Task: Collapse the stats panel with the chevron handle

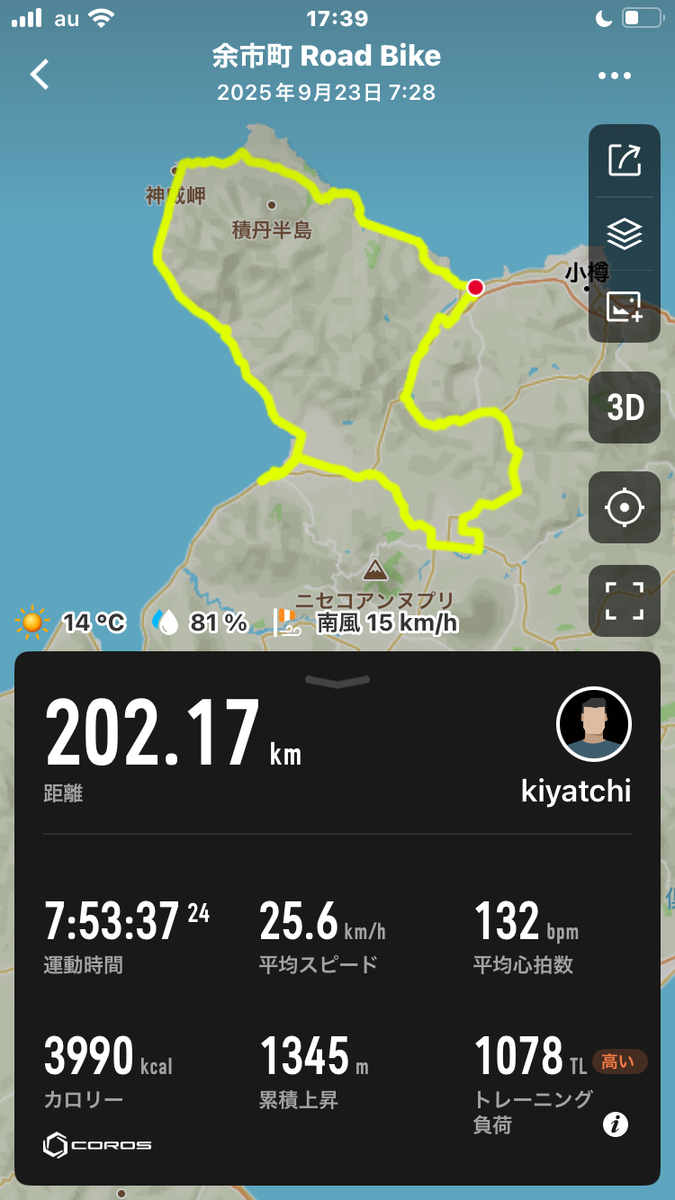Action: [x=337, y=681]
